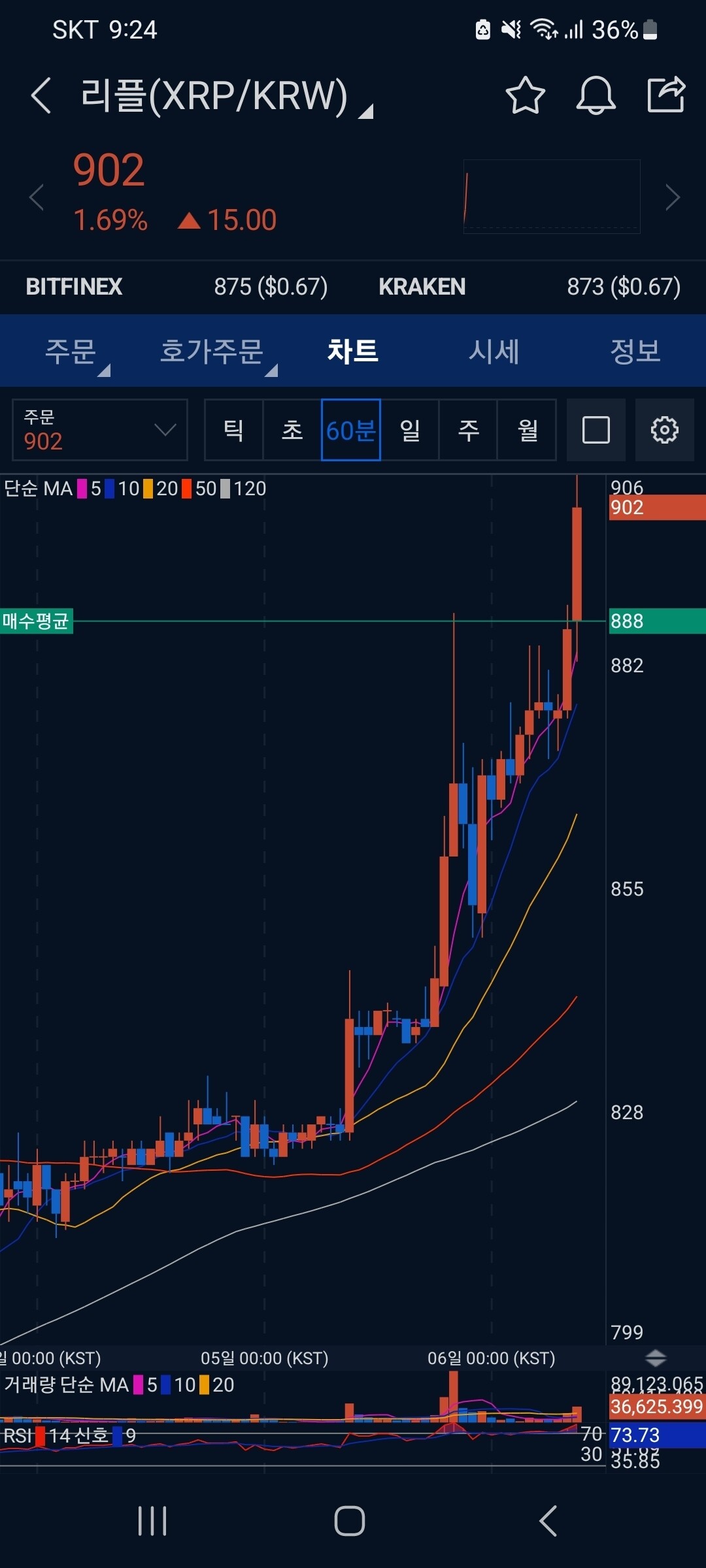Expand the 주문 902 dropdown
Screen dimensions: 706x1568
click(x=100, y=430)
